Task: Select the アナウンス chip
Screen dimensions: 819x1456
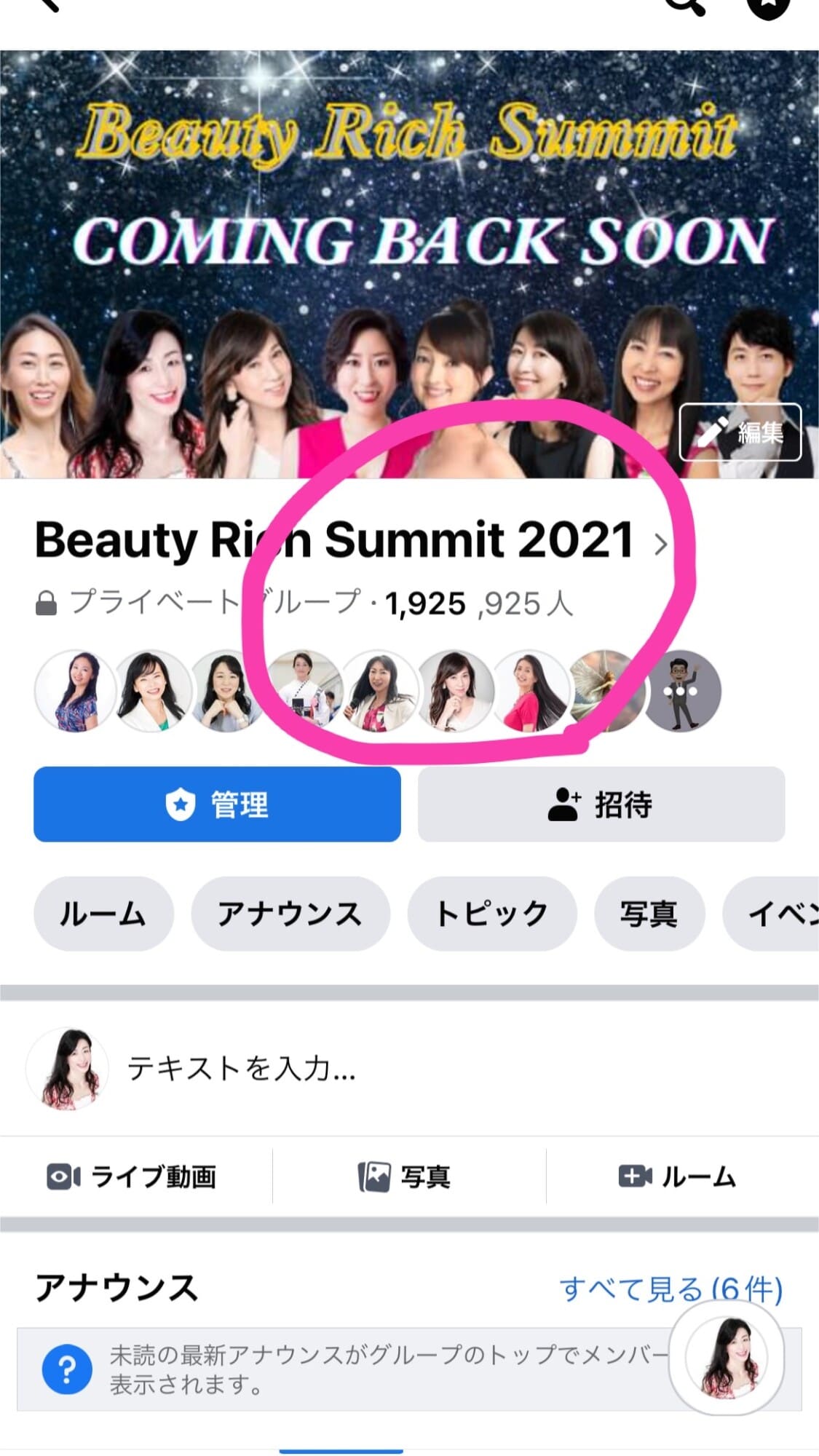Action: click(x=290, y=914)
